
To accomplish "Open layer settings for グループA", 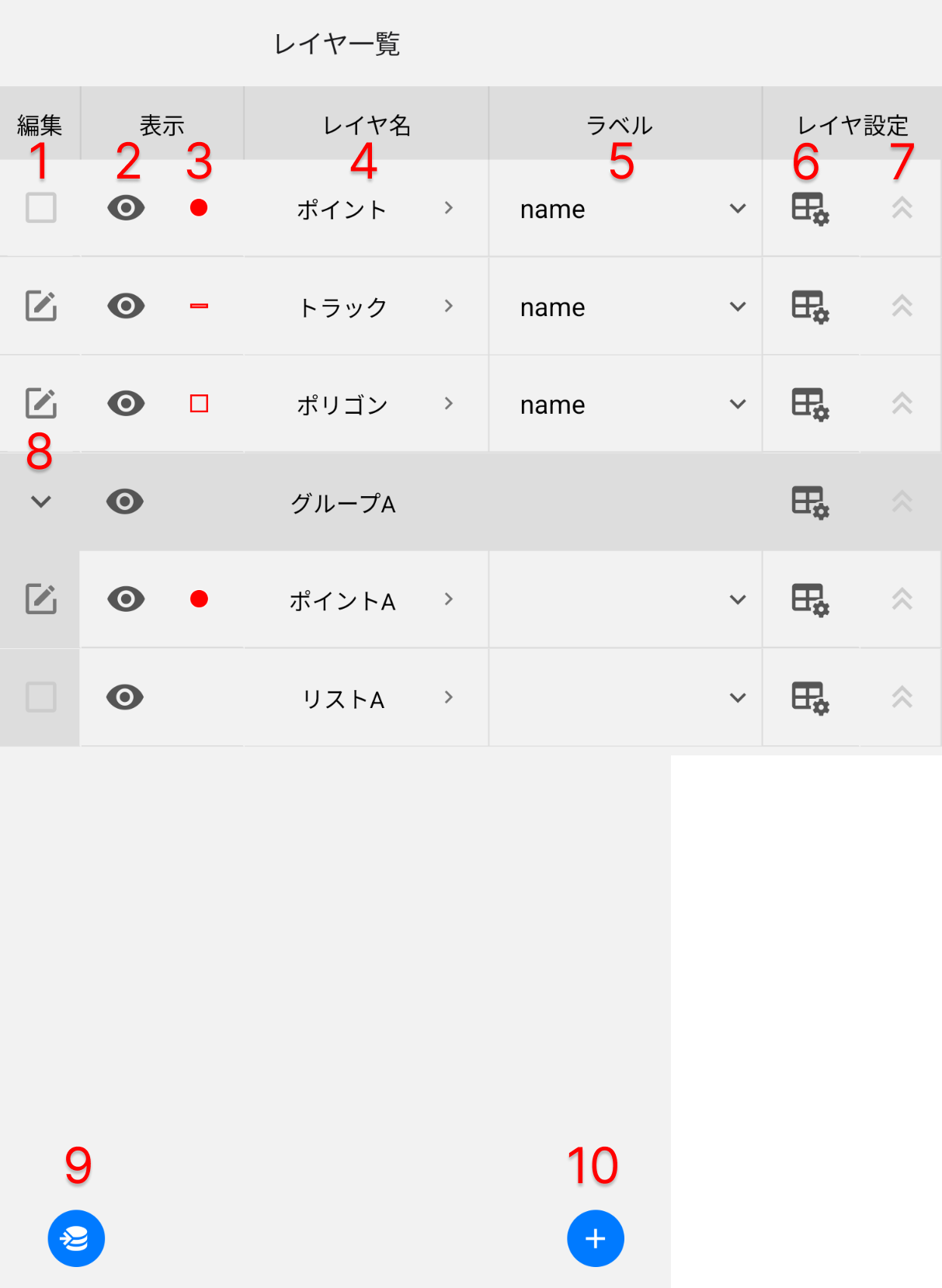I will [810, 502].
